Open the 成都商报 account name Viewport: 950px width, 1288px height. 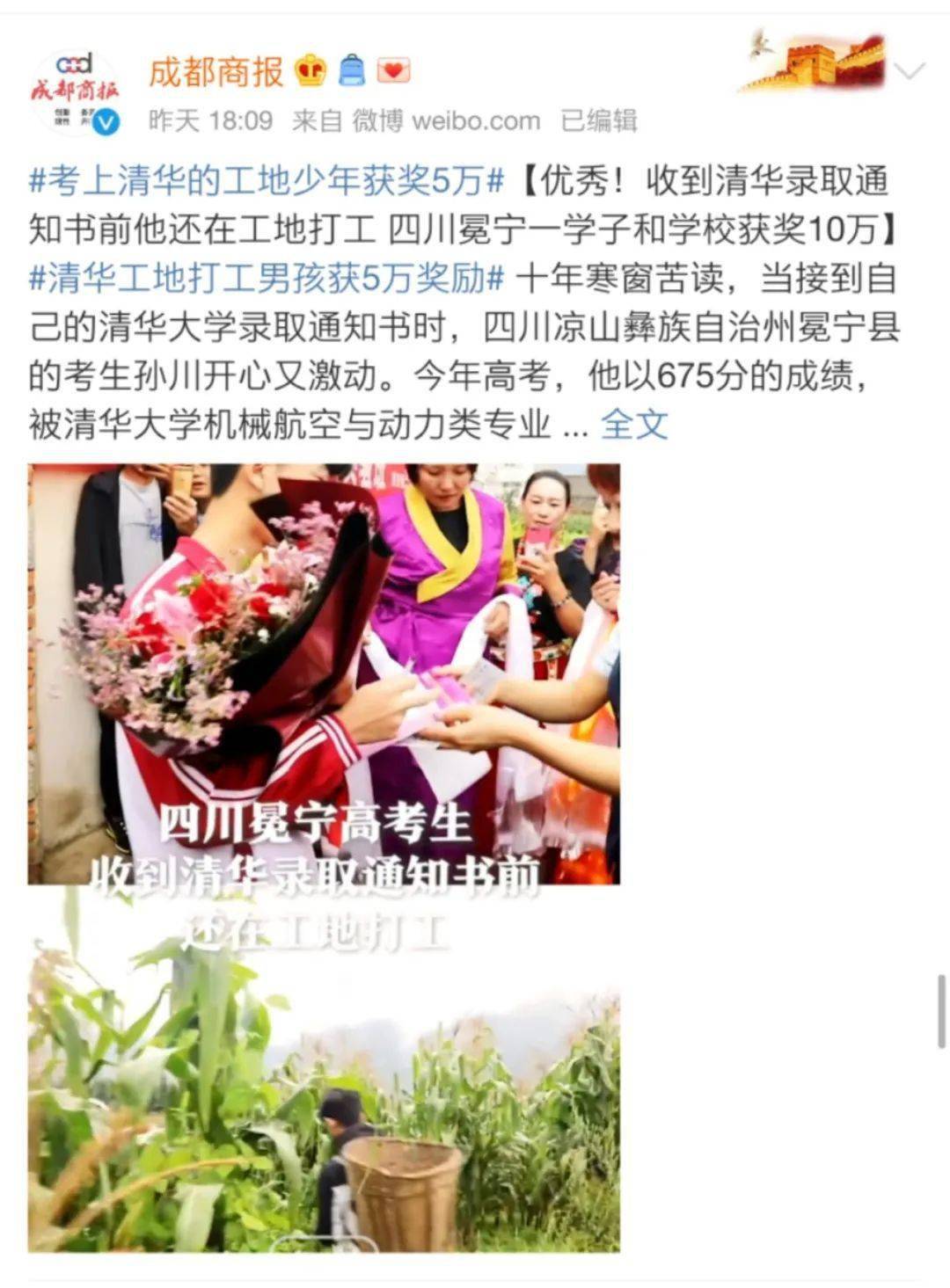(216, 71)
